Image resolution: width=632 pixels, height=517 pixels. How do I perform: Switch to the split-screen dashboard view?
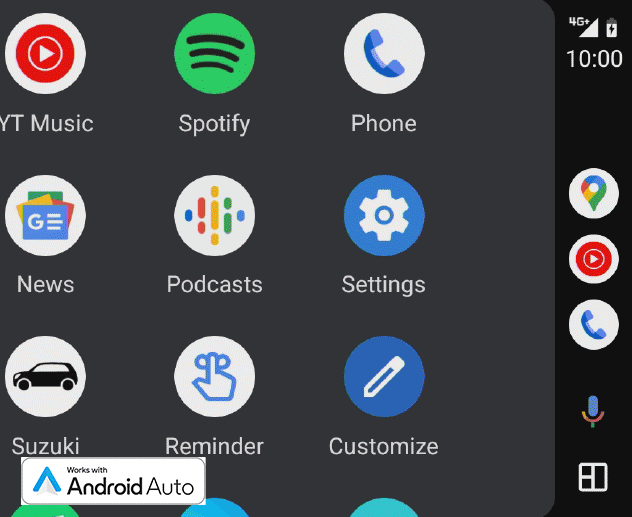593,477
